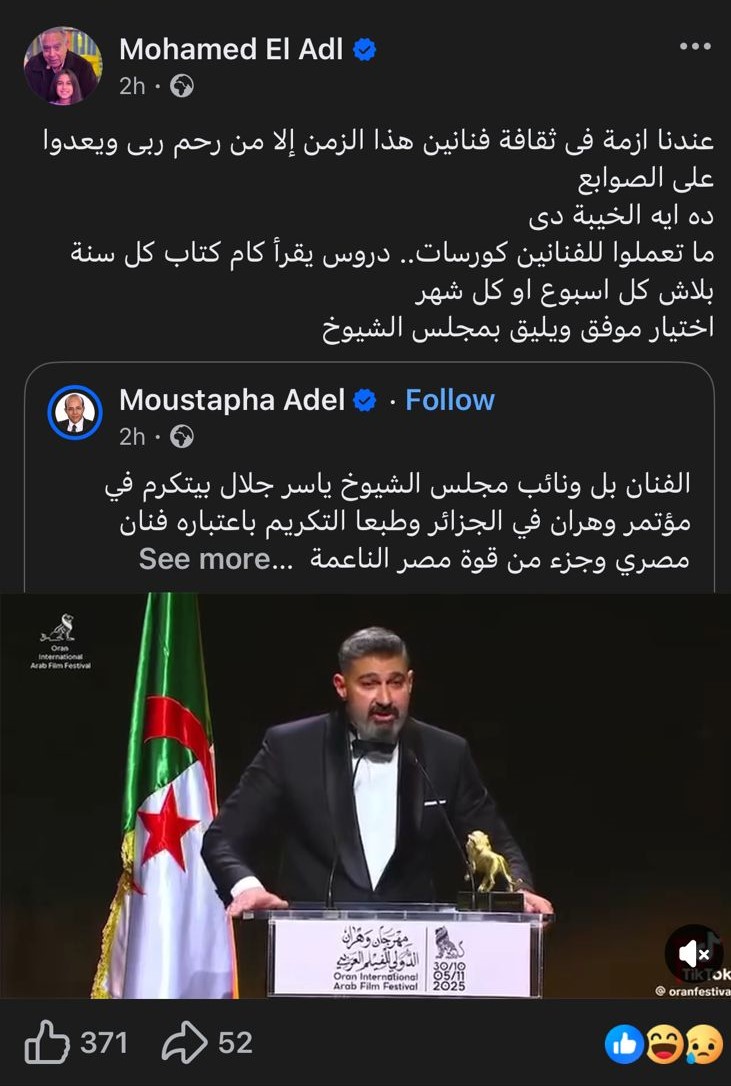This screenshot has width=731, height=1086.
Task: Open Moustapha Adel's profile picture
Action: tap(75, 412)
